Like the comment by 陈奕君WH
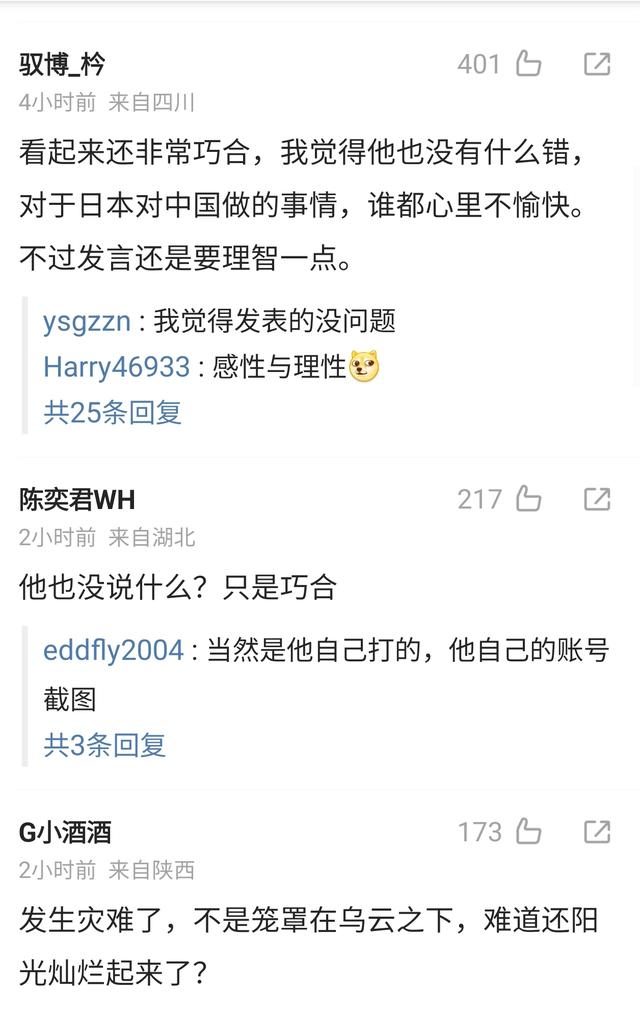Screen dimensions: 640x1013 [x=528, y=499]
